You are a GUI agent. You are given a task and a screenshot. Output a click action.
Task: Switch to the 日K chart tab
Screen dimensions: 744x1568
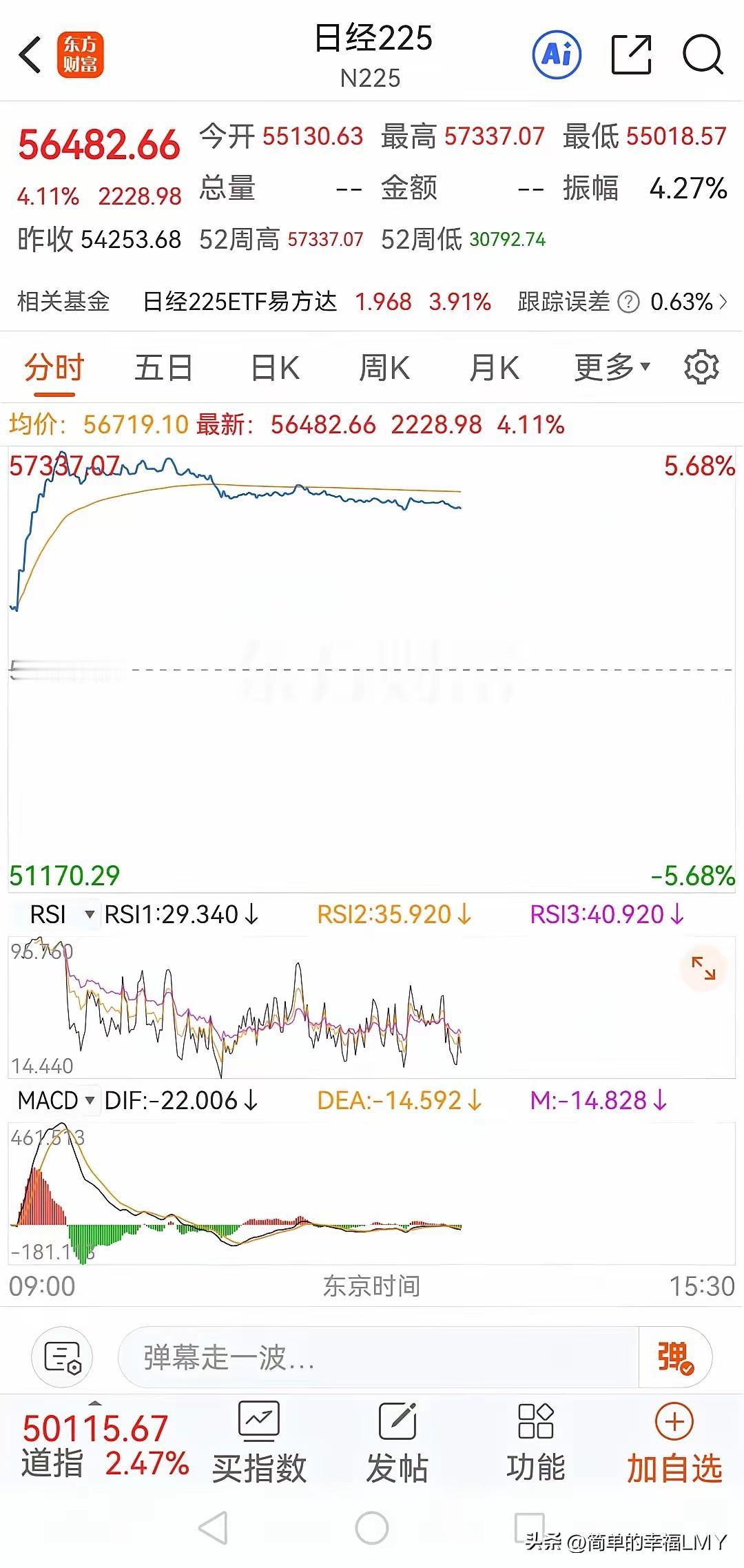tap(275, 368)
